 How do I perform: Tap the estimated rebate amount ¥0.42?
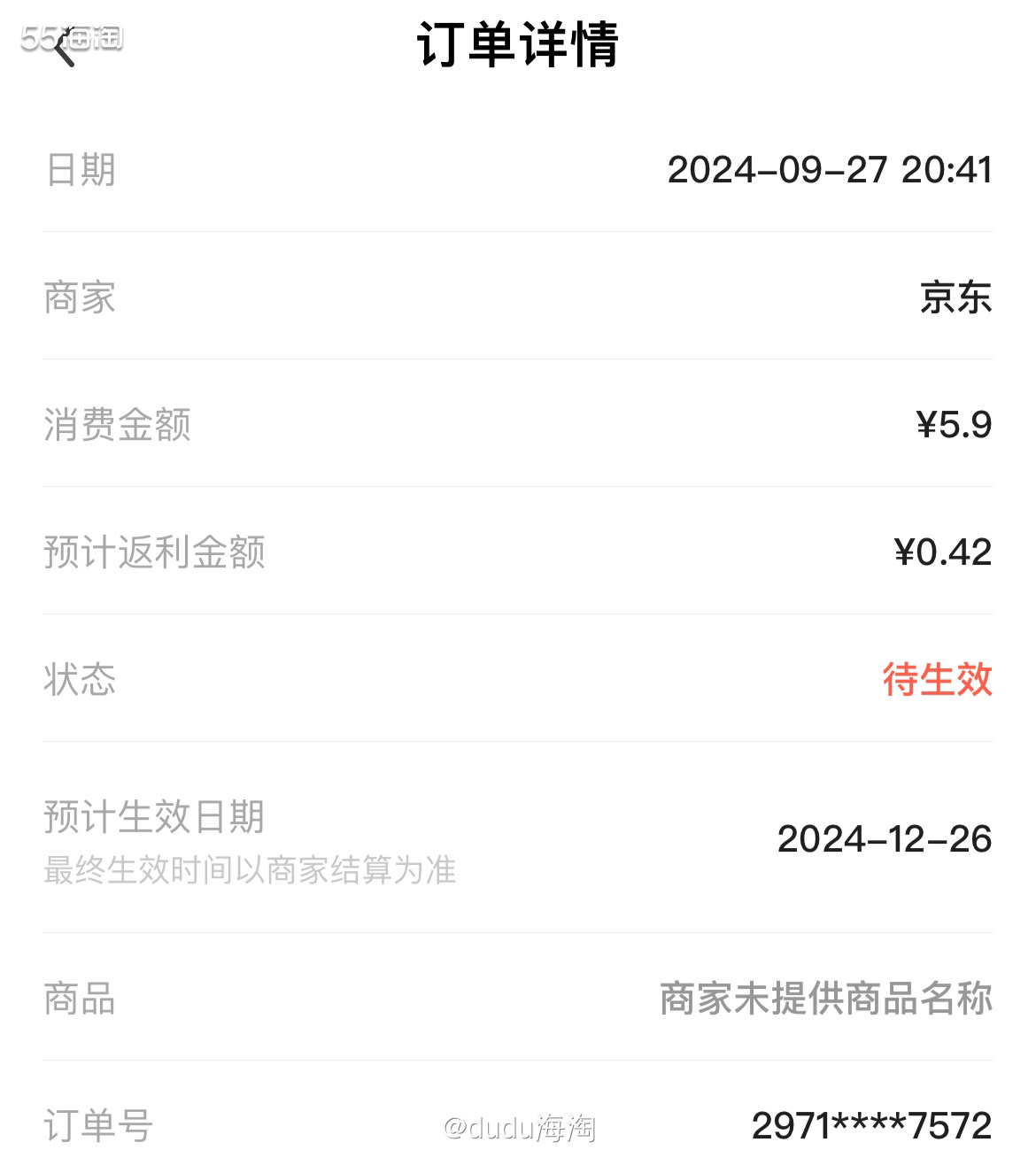click(941, 553)
